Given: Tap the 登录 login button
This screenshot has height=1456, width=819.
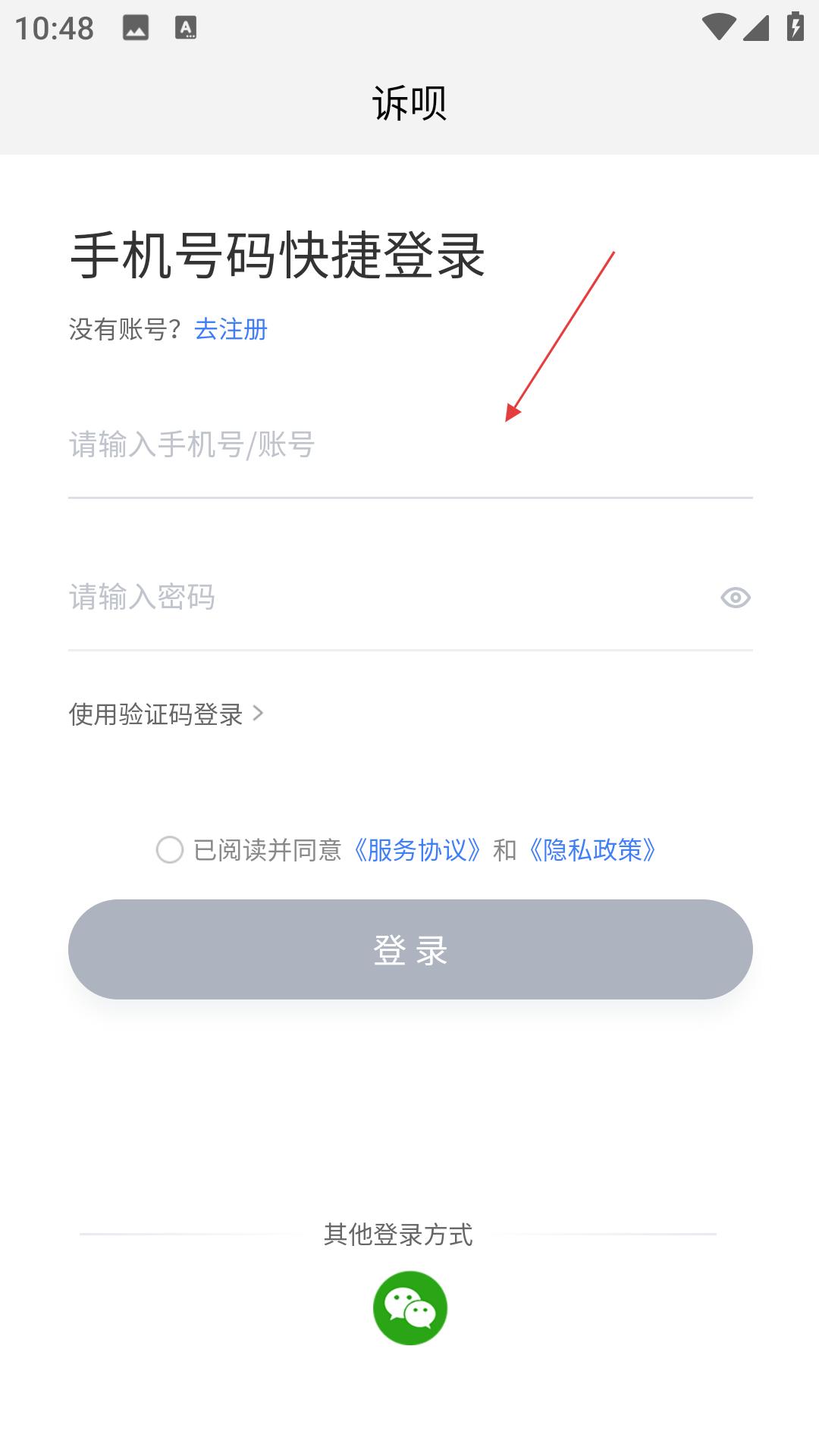Looking at the screenshot, I should (410, 949).
